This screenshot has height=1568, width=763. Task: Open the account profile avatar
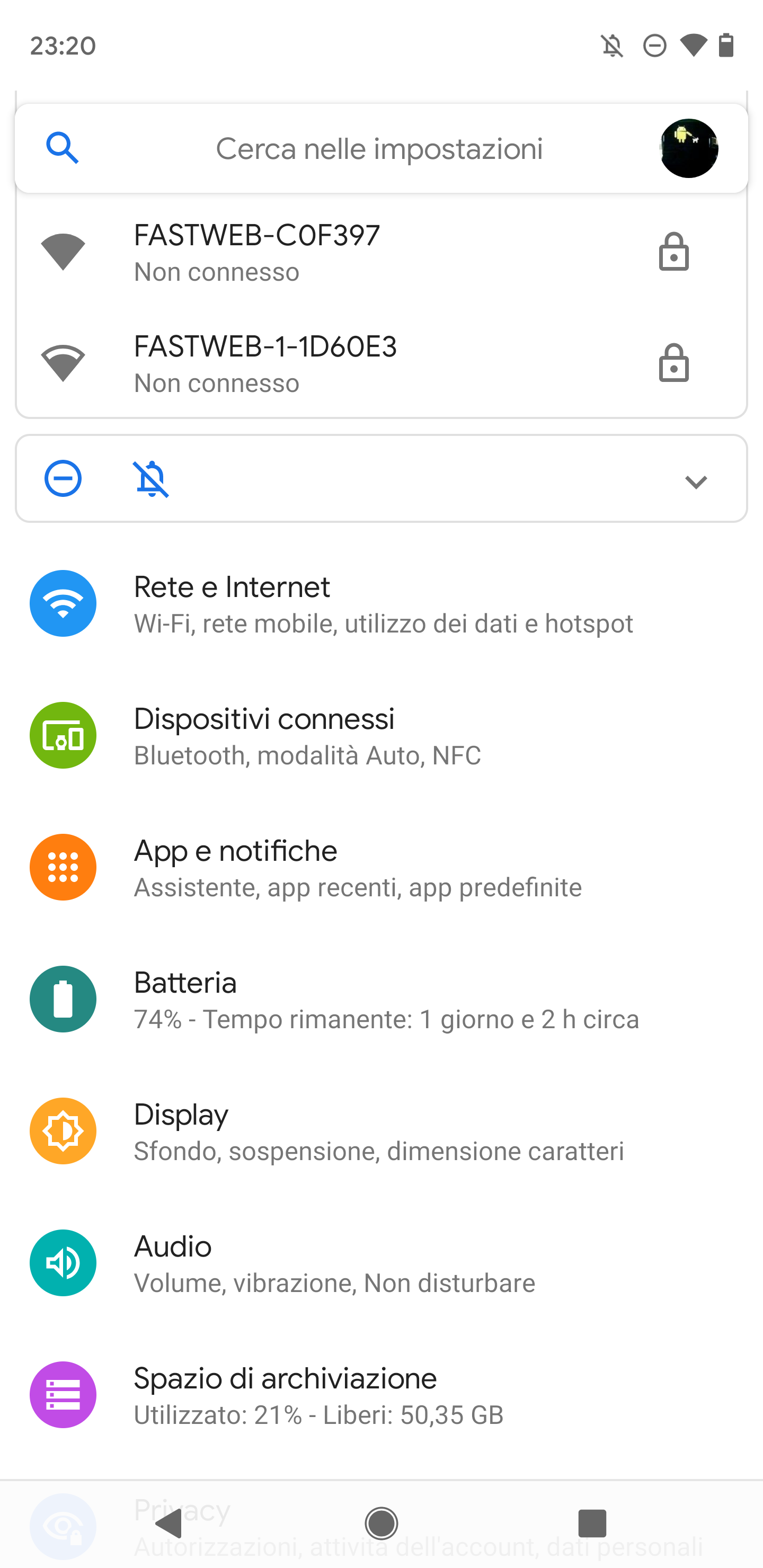pos(689,148)
